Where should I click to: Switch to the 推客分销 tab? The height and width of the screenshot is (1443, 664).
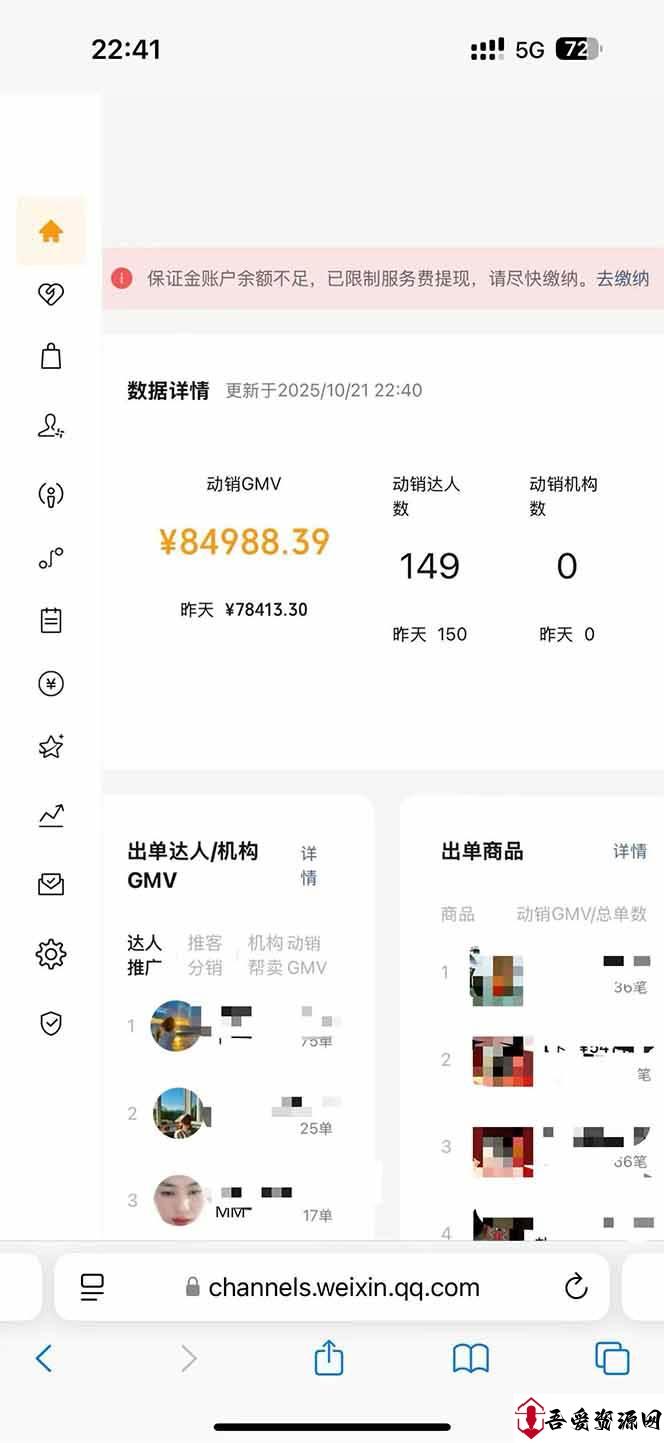pyautogui.click(x=205, y=955)
